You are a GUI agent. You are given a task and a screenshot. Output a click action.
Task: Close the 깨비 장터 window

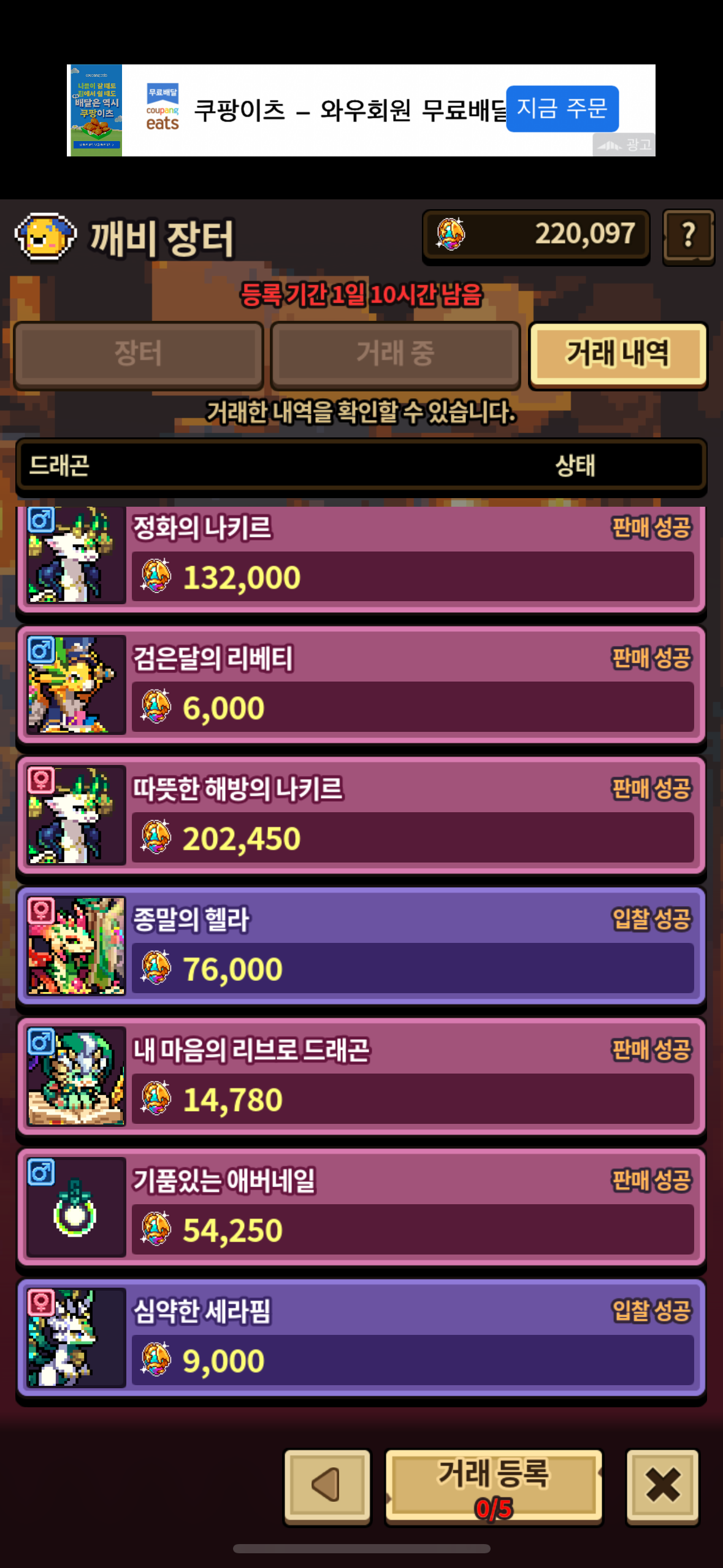[662, 1485]
